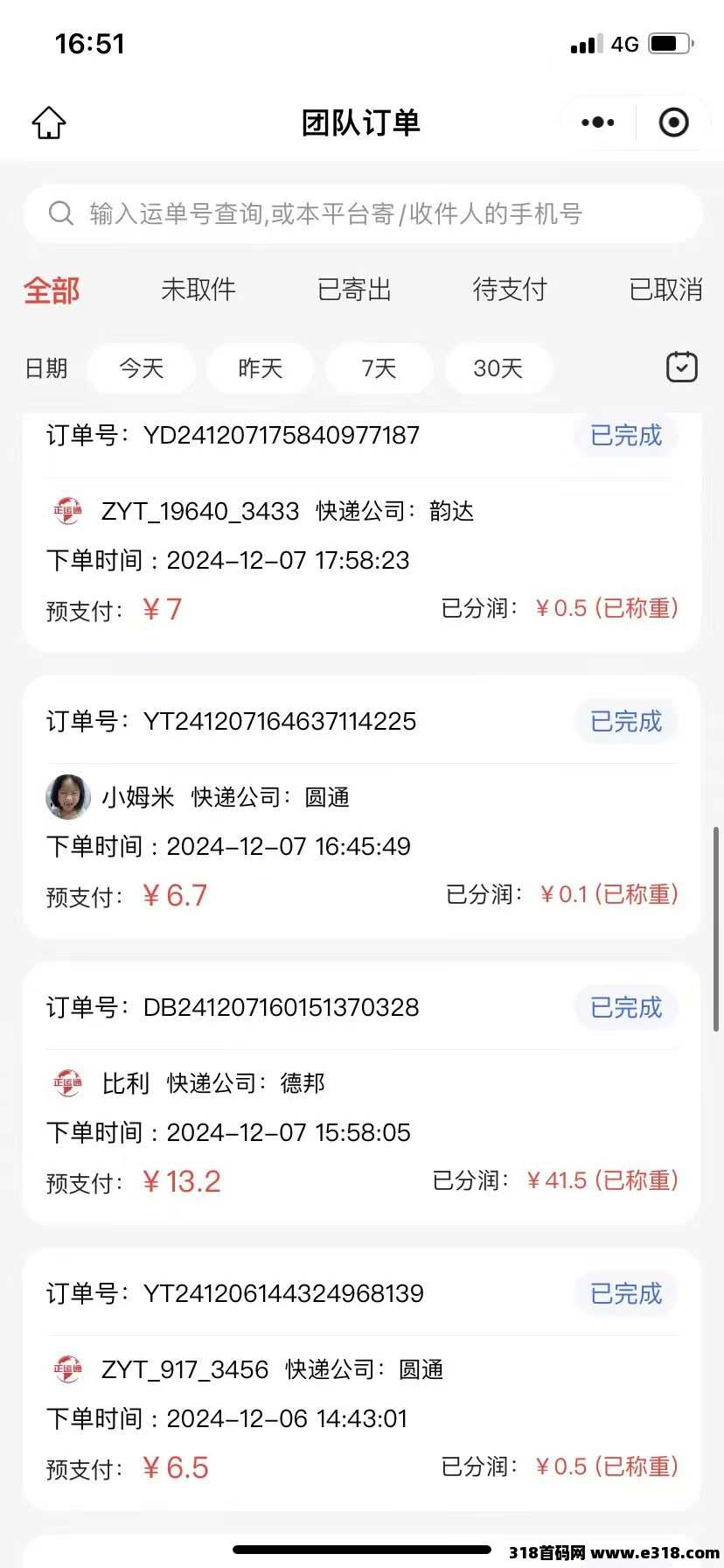Open the 已取消 tab
The width and height of the screenshot is (724, 1568).
point(665,290)
